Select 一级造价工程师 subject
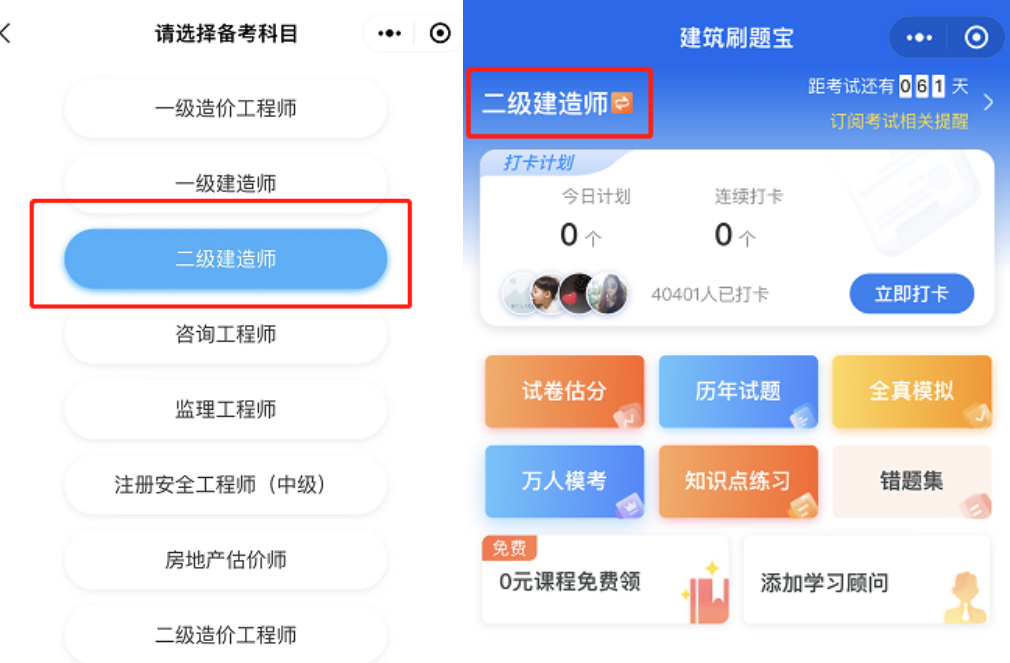 pyautogui.click(x=225, y=108)
